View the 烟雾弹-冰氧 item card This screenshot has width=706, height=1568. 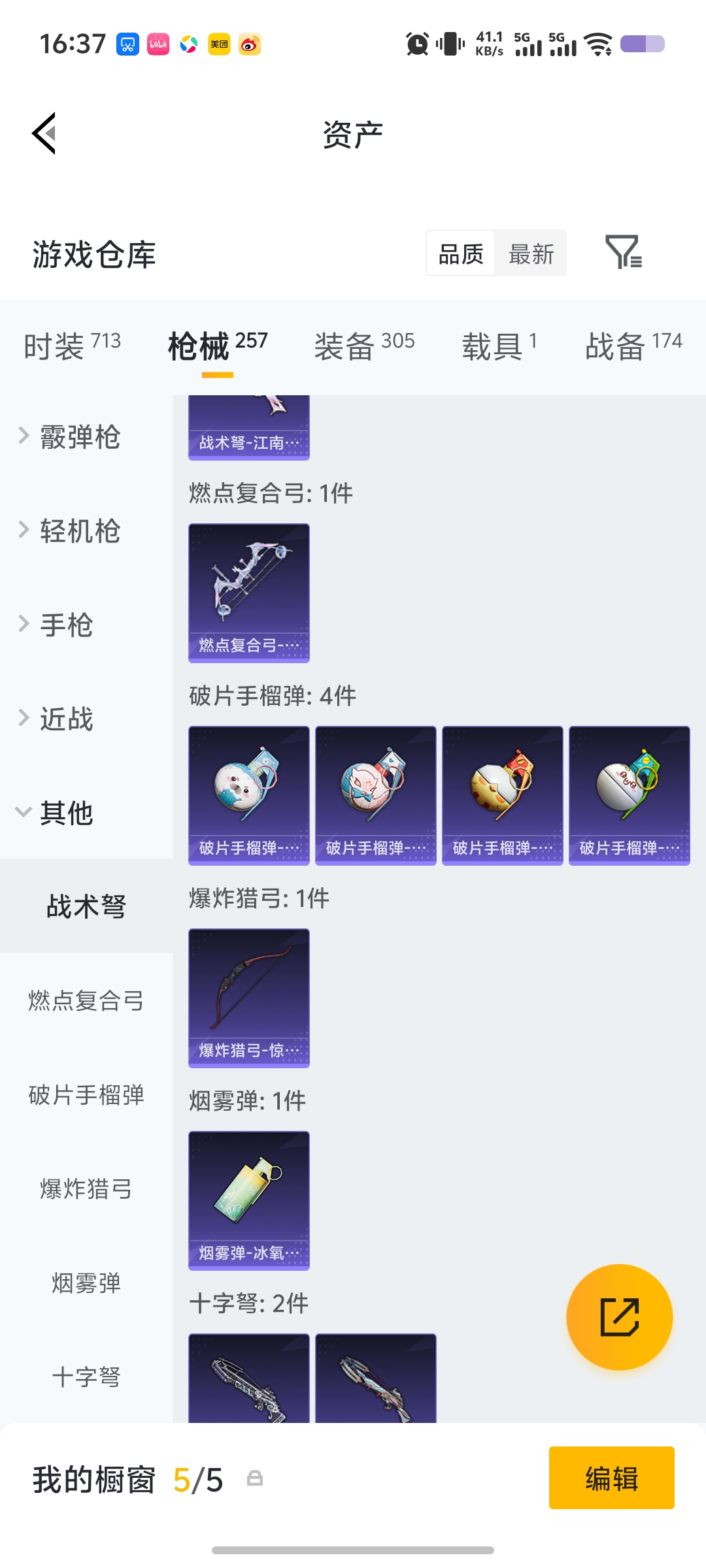click(248, 1200)
